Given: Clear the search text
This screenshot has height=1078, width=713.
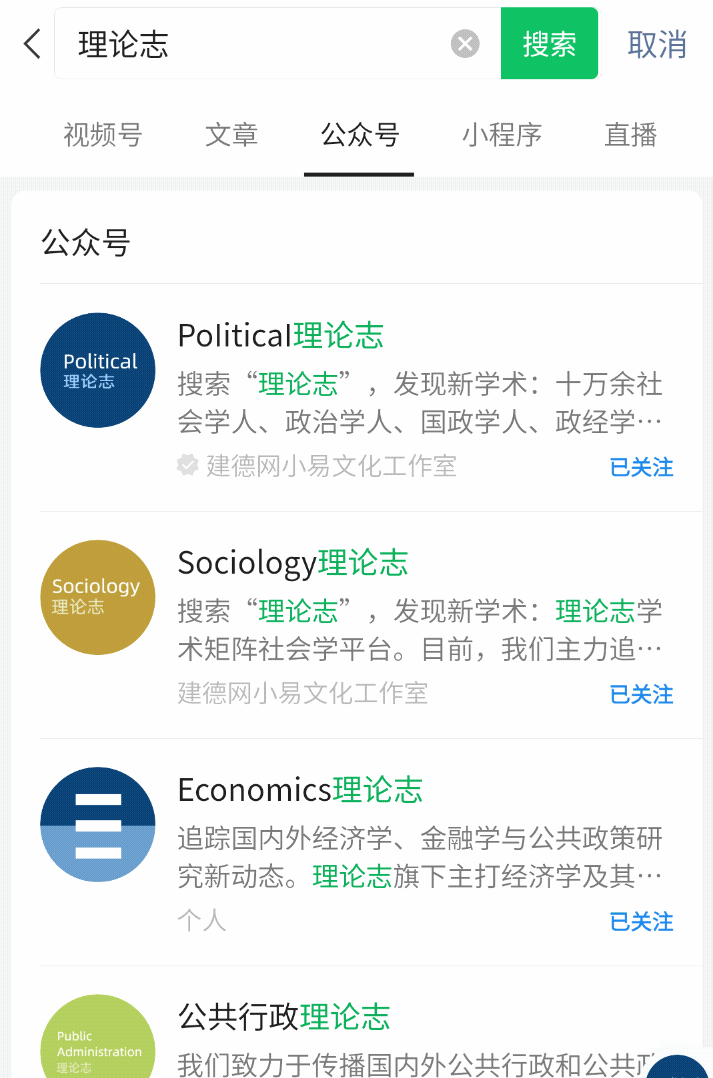Looking at the screenshot, I should click(465, 44).
